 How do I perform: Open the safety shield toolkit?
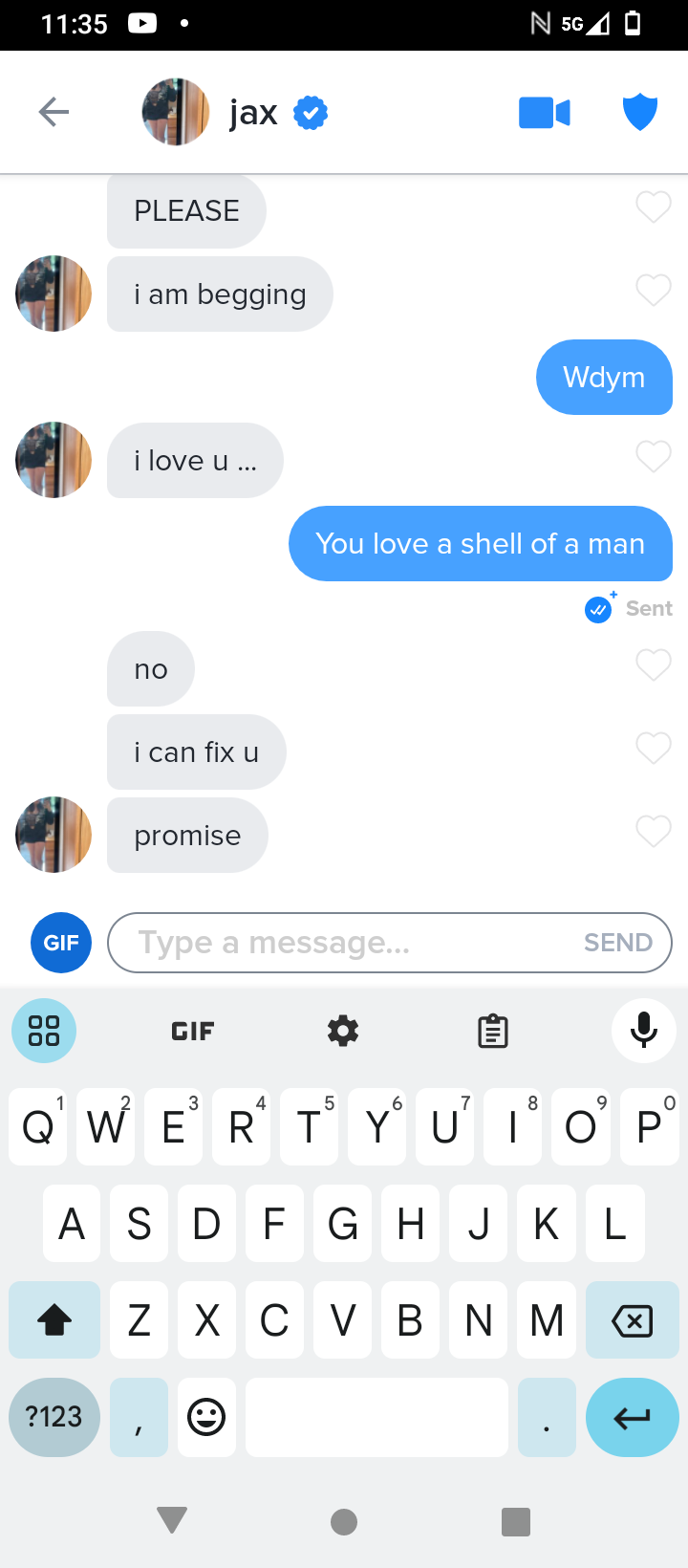click(639, 113)
